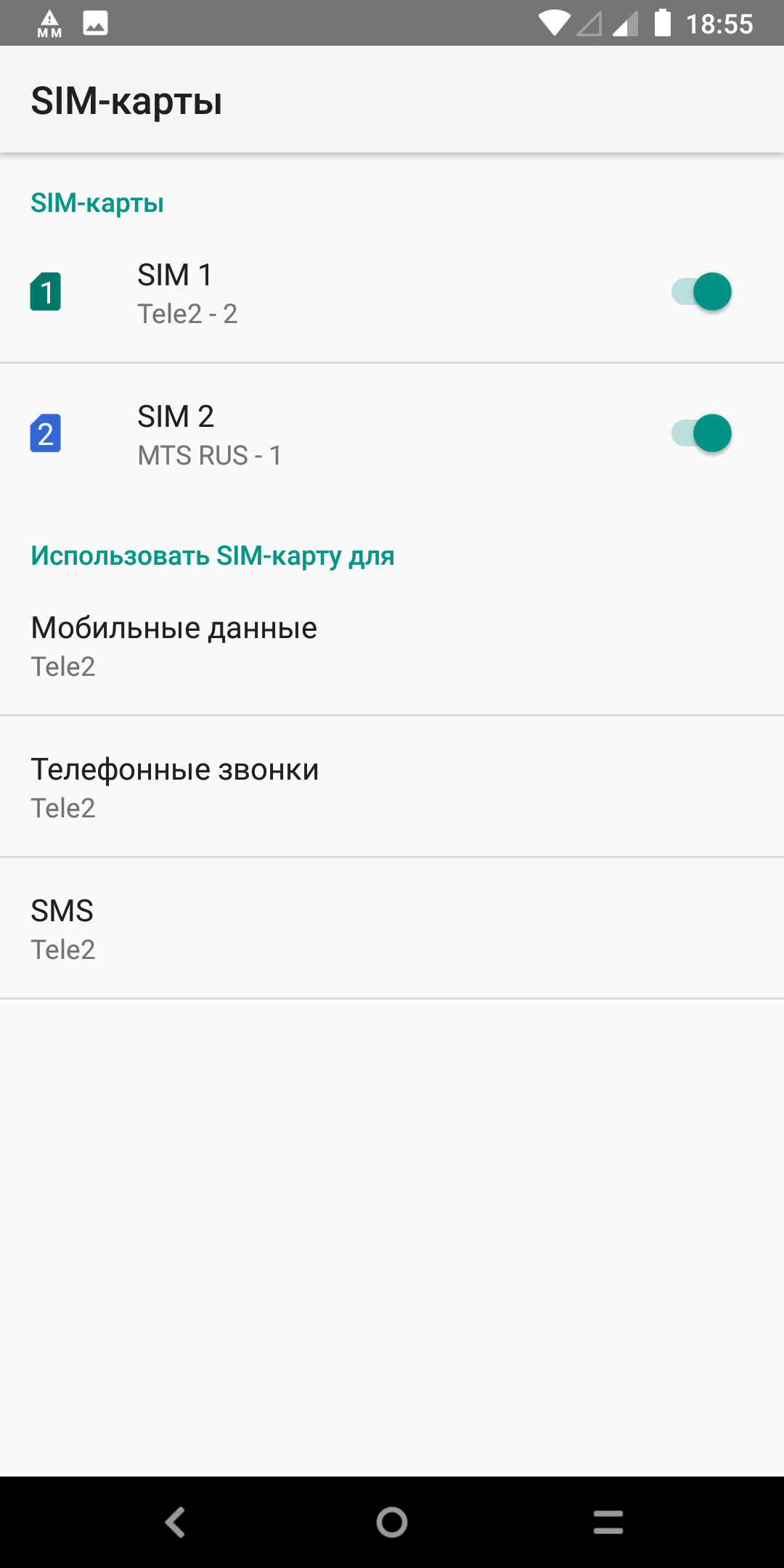Open SIM 2 MTS RUS settings row
This screenshot has width=784, height=1568.
point(290,435)
